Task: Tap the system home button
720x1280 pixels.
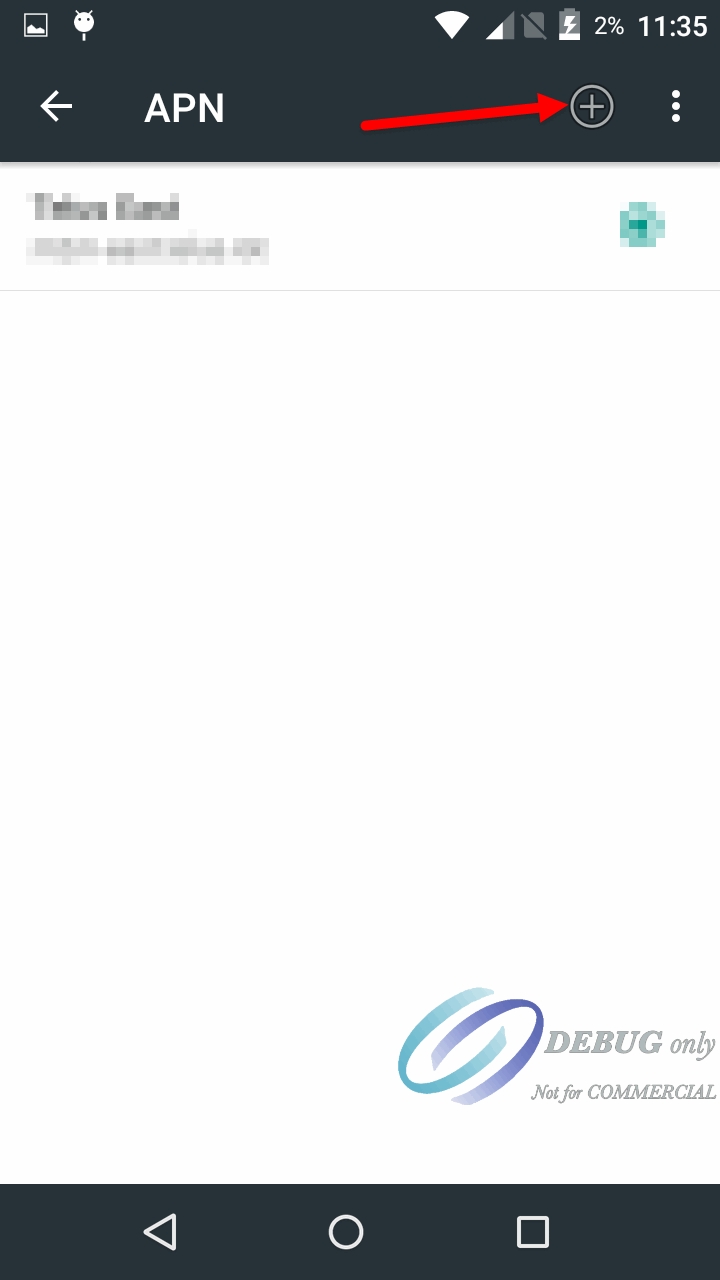Action: (x=346, y=1231)
